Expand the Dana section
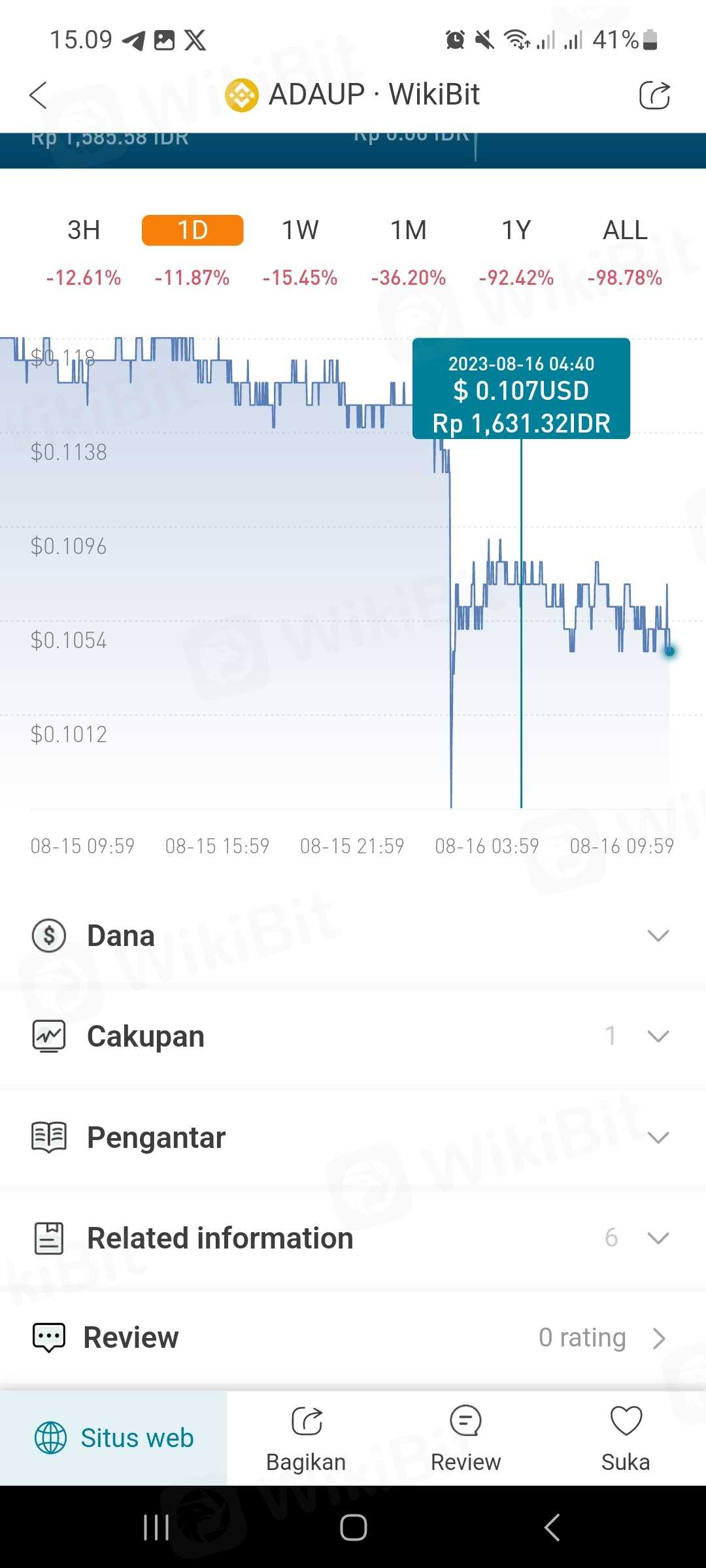 [x=353, y=936]
